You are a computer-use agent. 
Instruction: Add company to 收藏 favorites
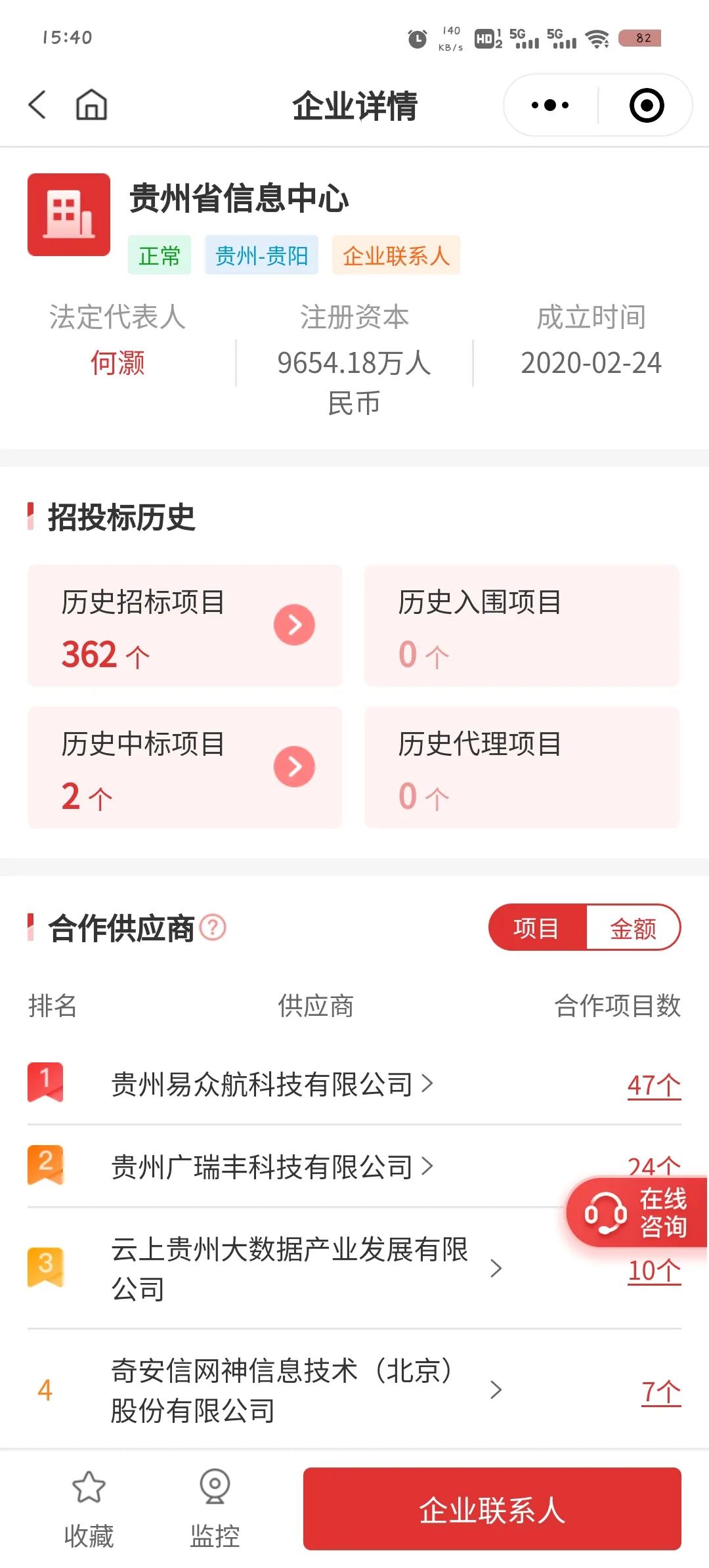tap(89, 1509)
